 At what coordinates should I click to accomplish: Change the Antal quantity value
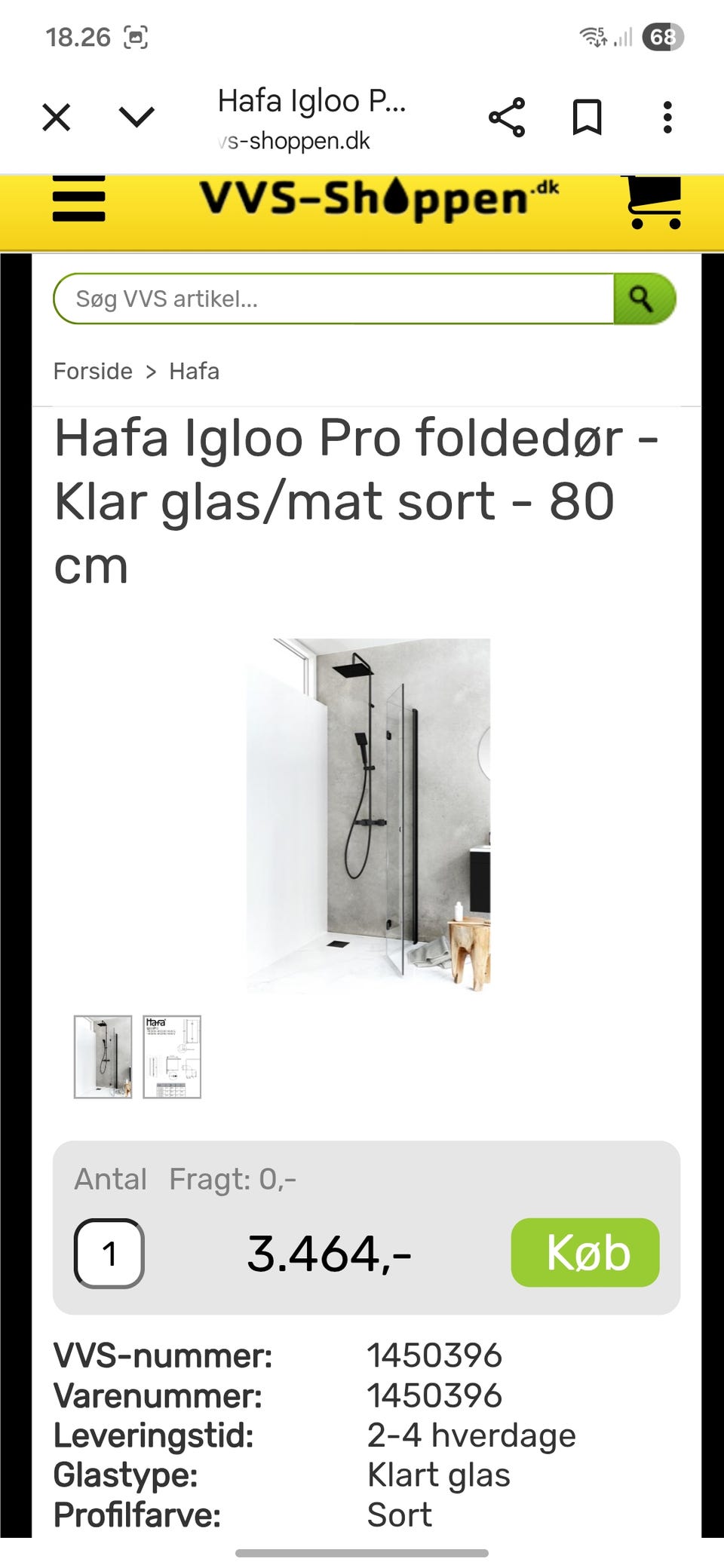click(x=109, y=1251)
